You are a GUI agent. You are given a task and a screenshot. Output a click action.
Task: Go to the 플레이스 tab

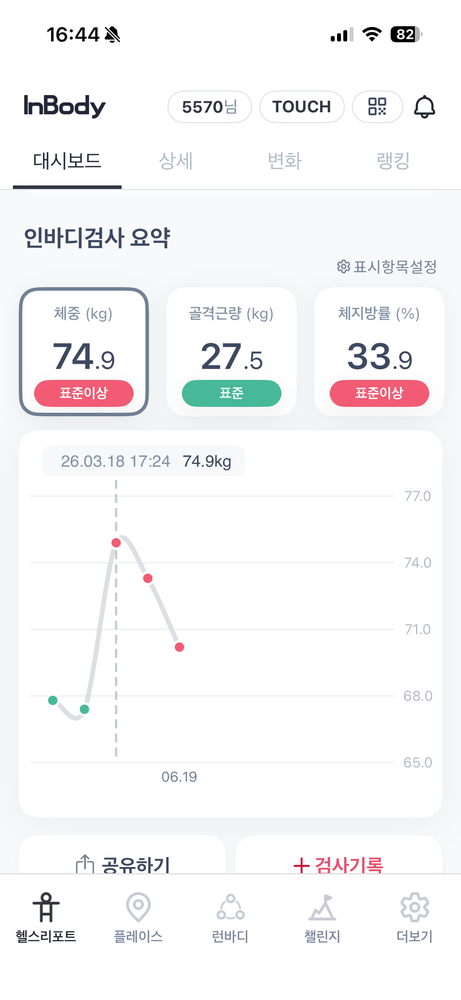click(x=138, y=918)
